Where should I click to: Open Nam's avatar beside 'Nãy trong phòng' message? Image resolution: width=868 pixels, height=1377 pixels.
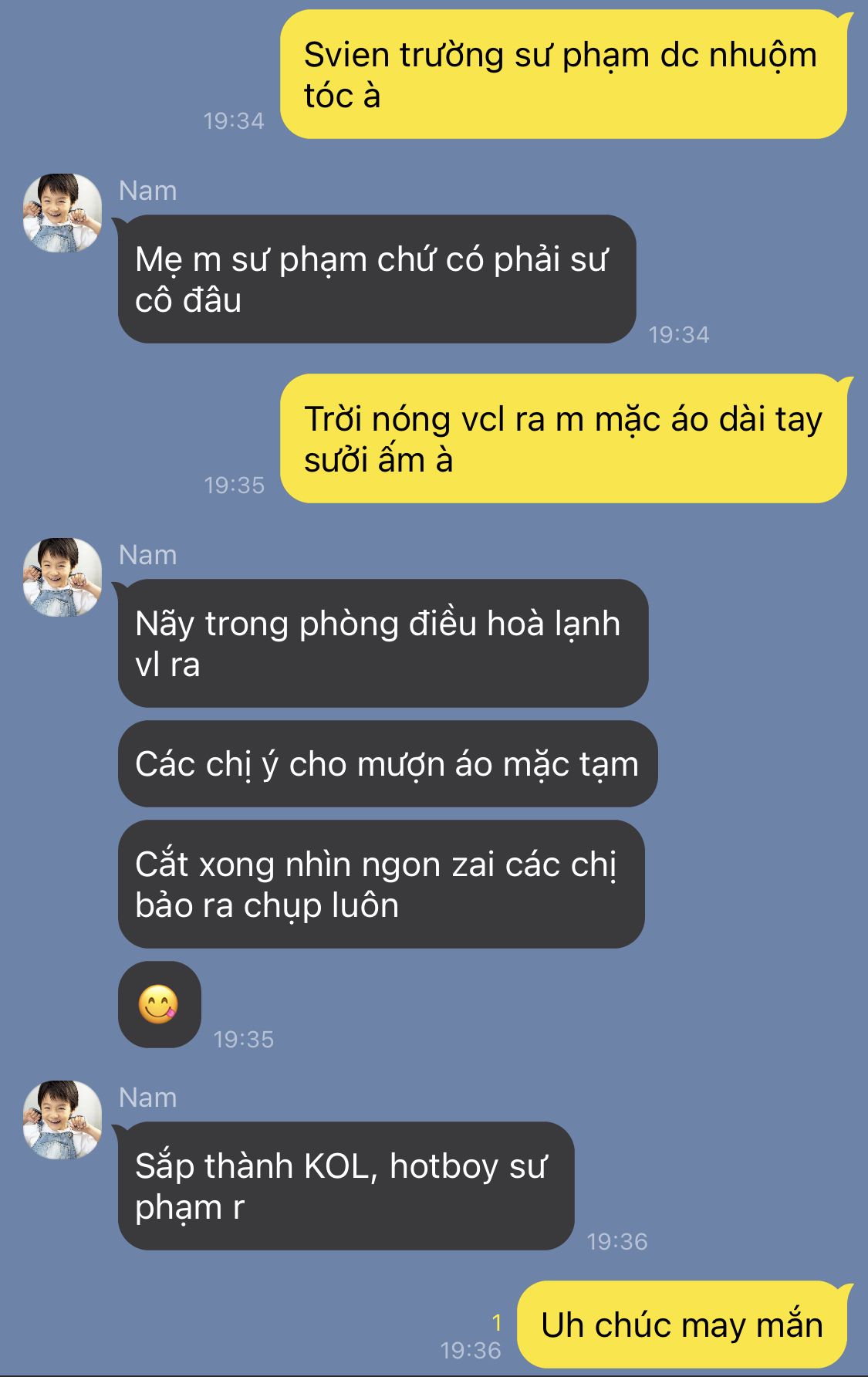[62, 578]
